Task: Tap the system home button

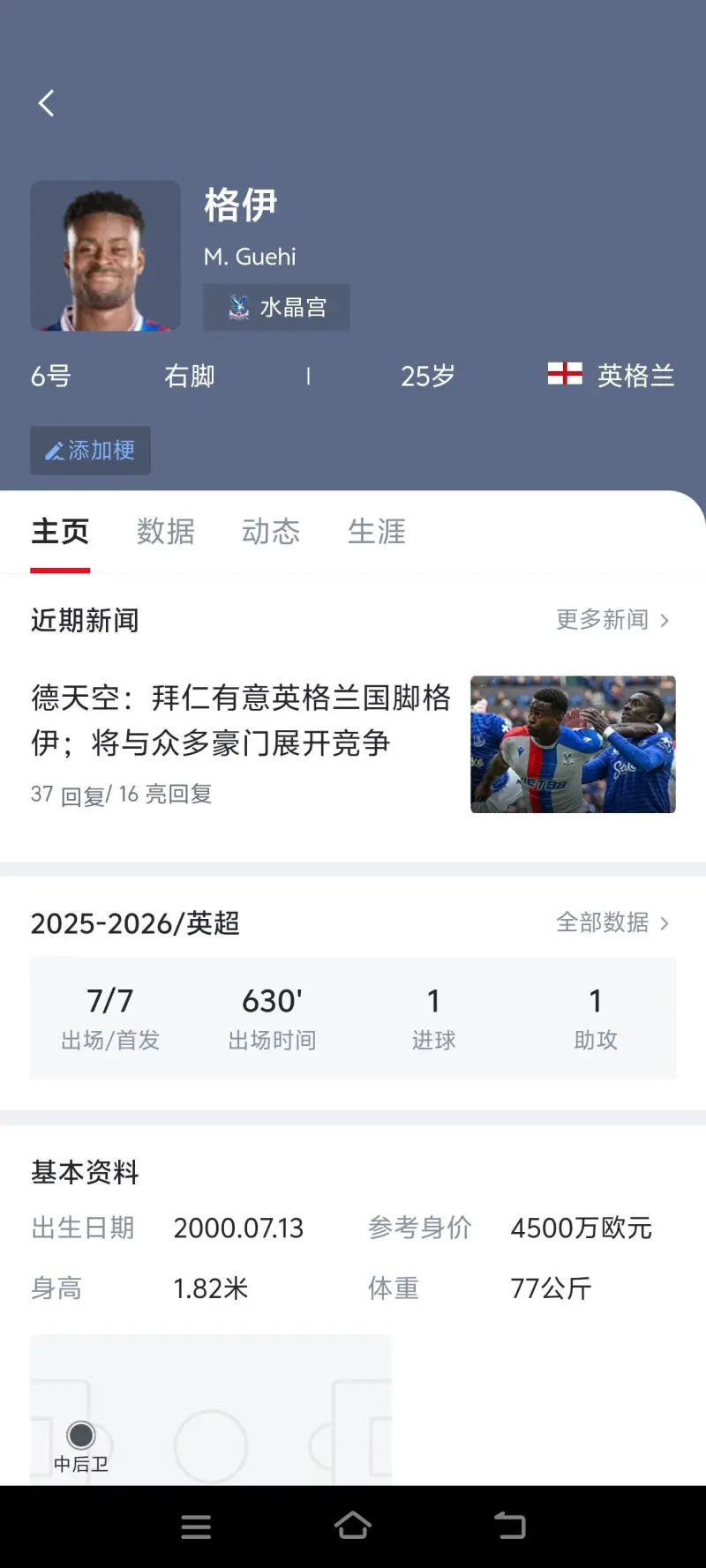Action: tap(353, 1526)
